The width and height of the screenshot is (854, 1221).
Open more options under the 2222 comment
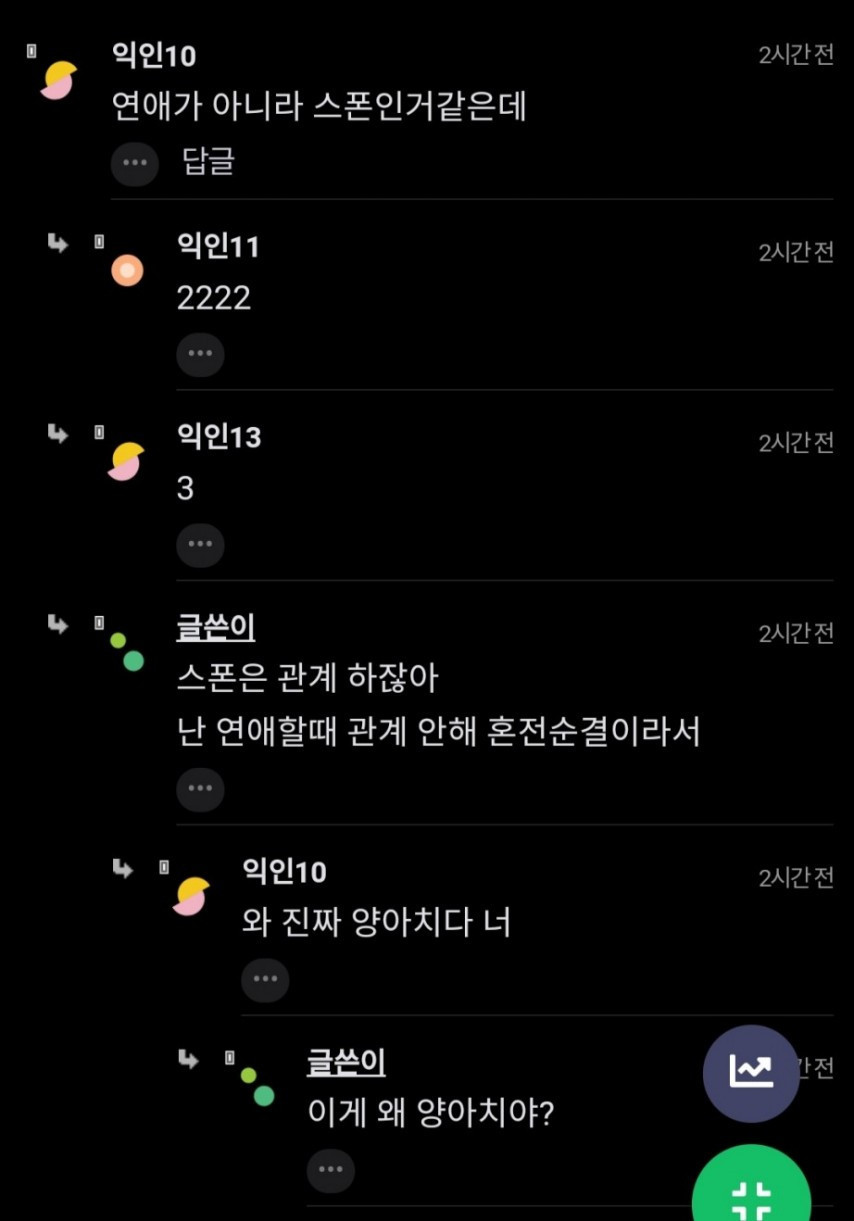200,354
